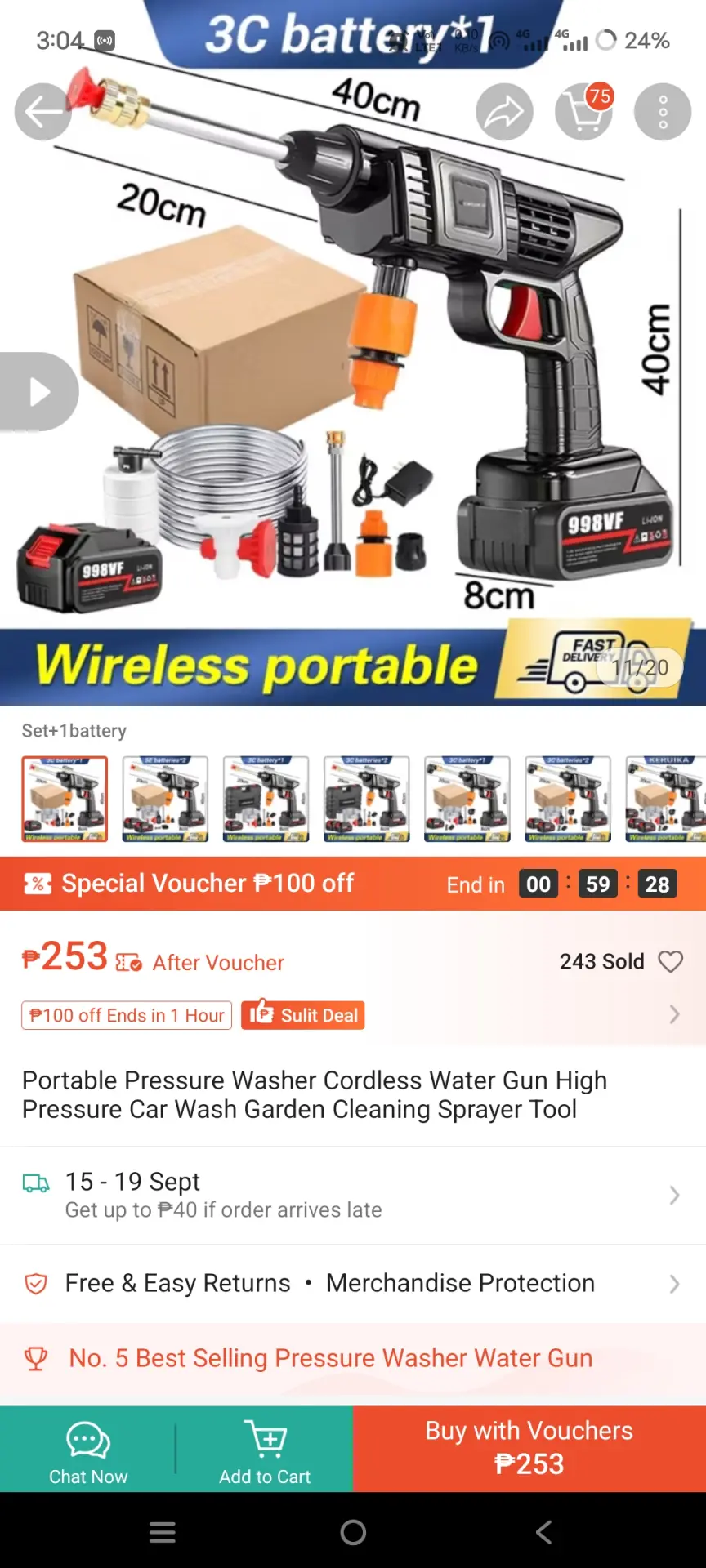
Task: Add to Cart
Action: click(x=265, y=1450)
